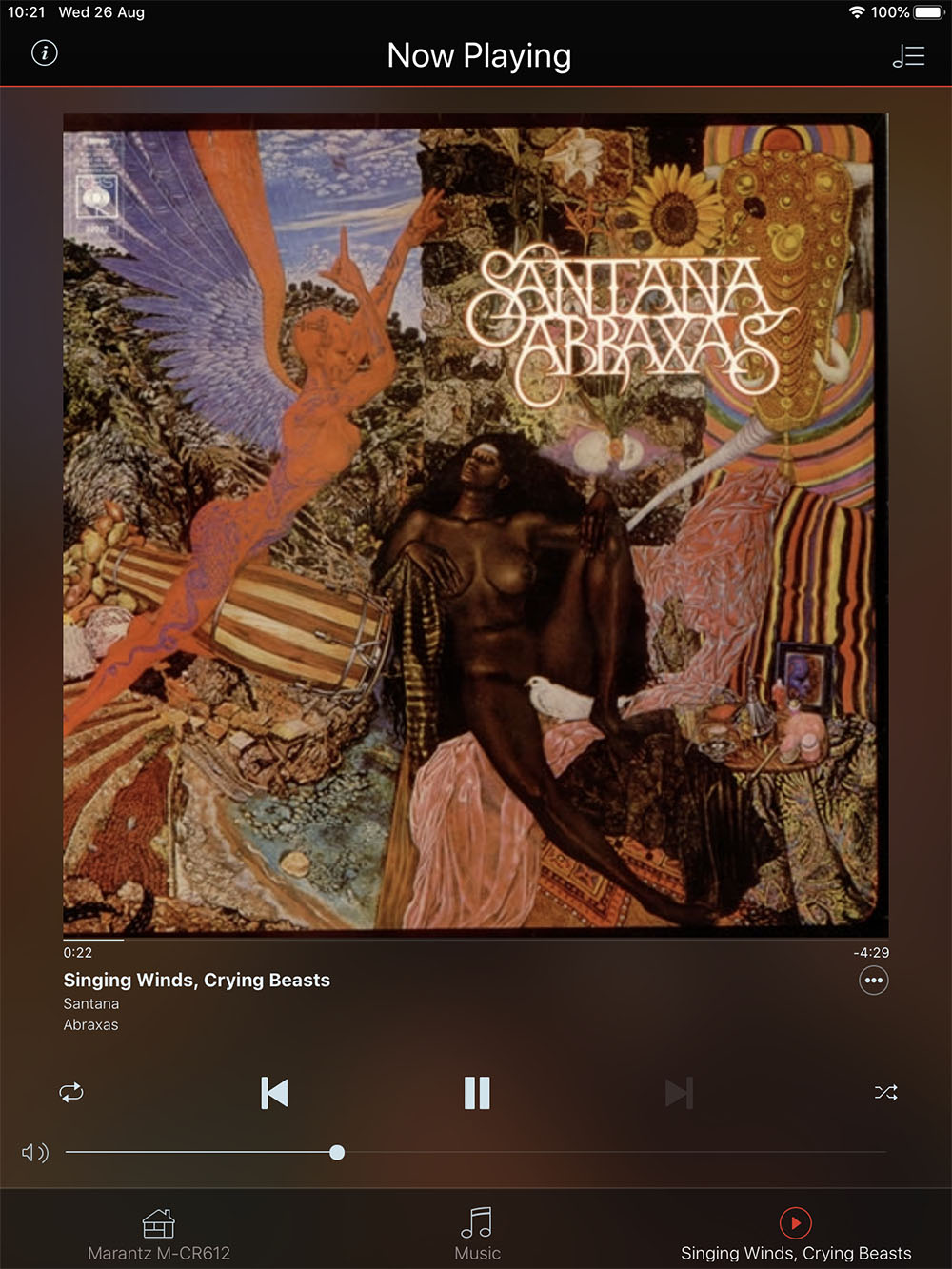Open more options for this track
This screenshot has height=1269, width=952.
[873, 981]
